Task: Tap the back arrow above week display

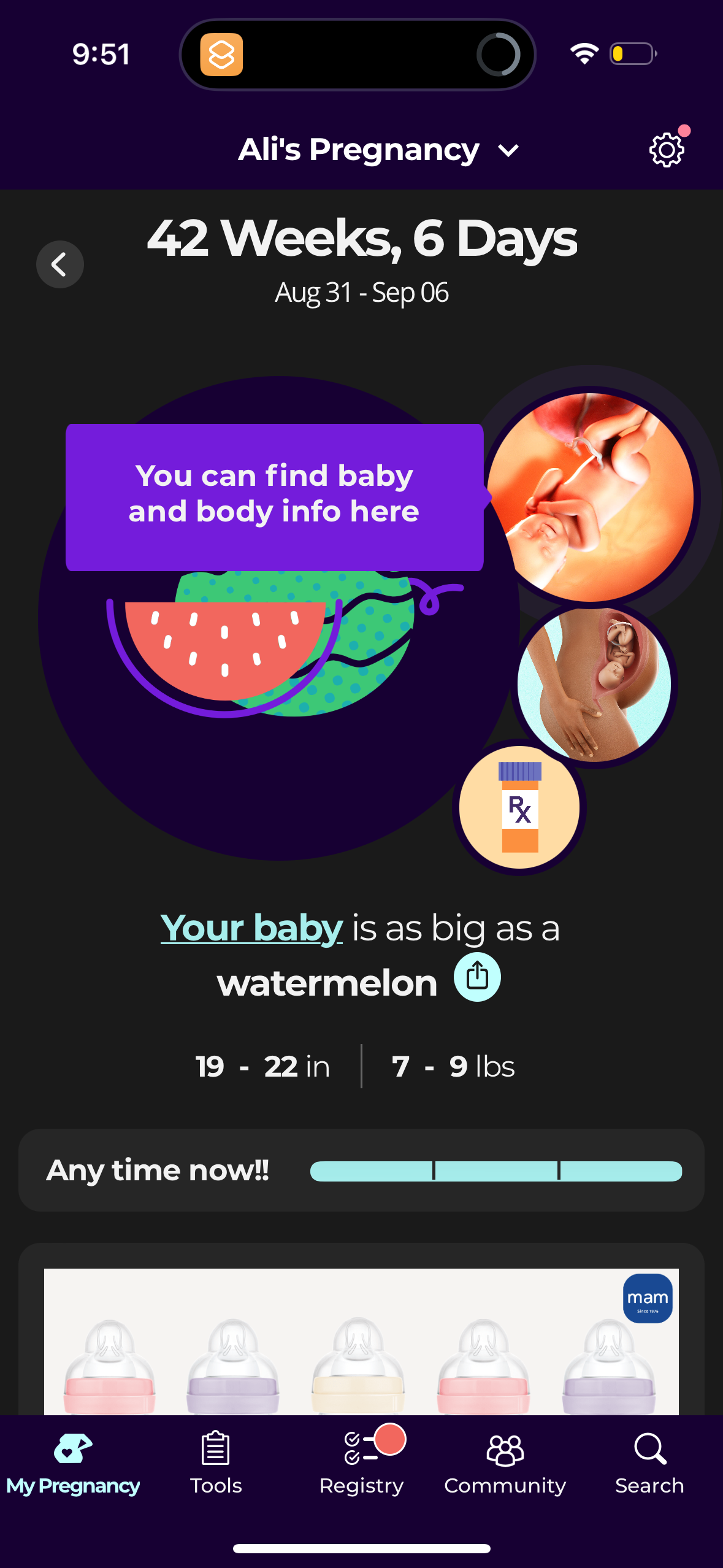Action: point(59,264)
